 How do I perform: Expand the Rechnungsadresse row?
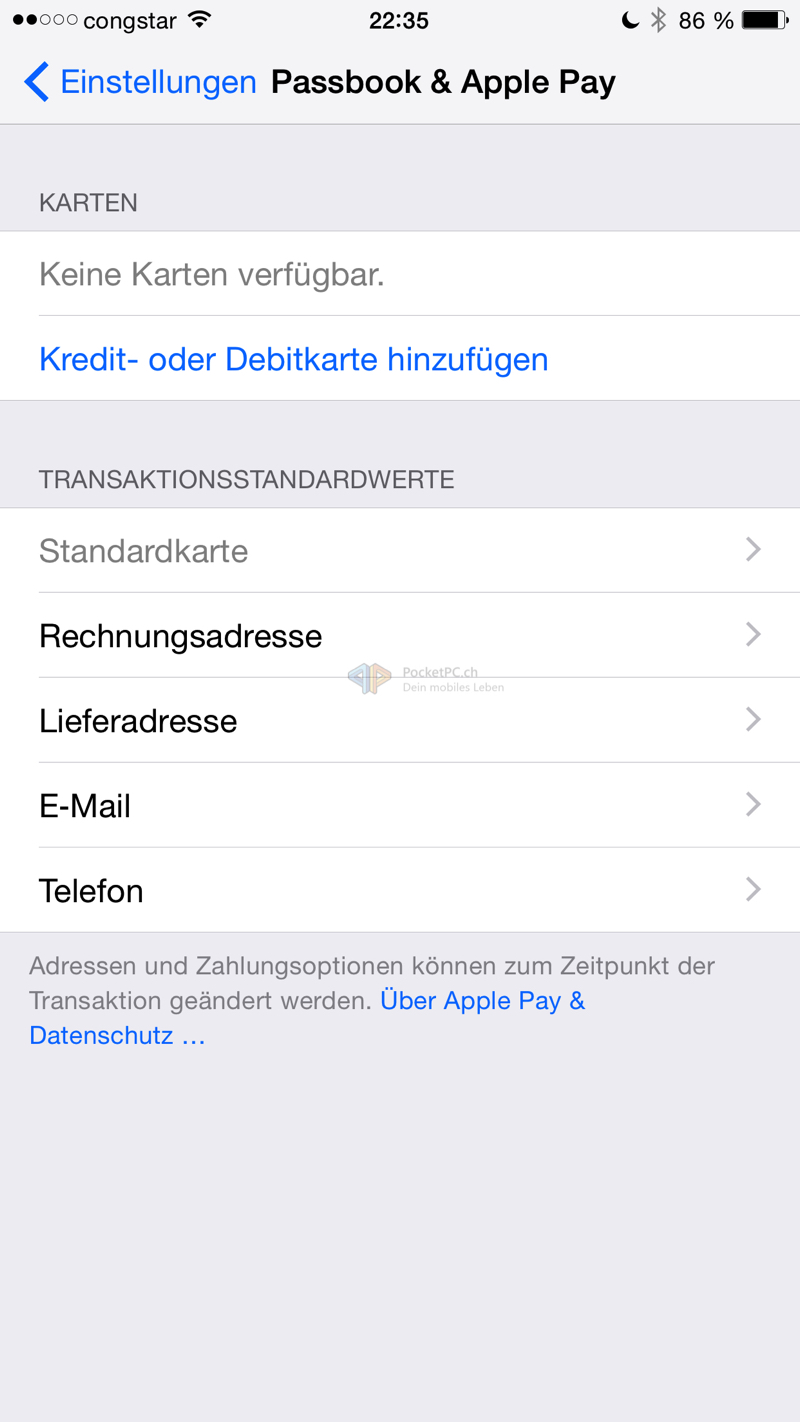[x=400, y=635]
